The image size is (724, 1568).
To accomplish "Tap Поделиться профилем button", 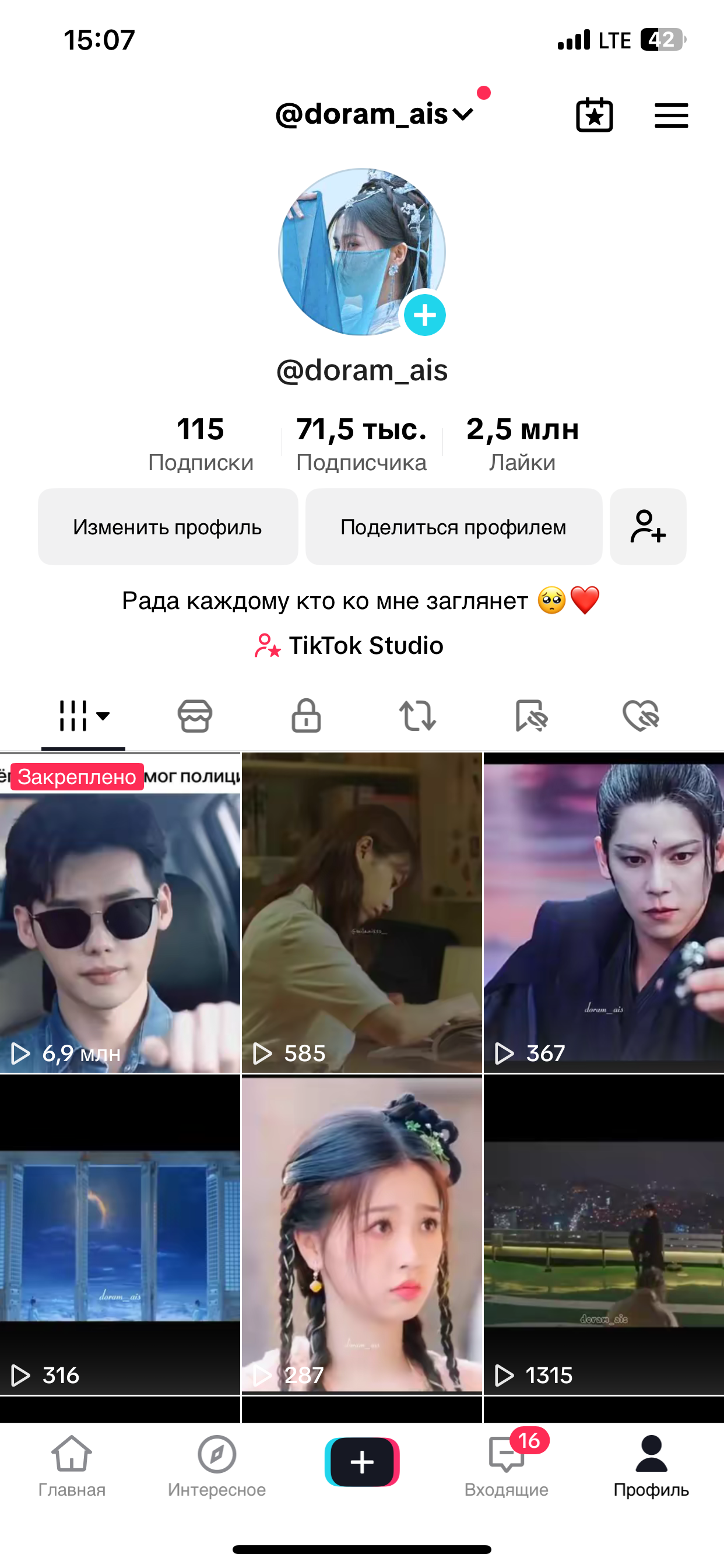I will point(454,527).
